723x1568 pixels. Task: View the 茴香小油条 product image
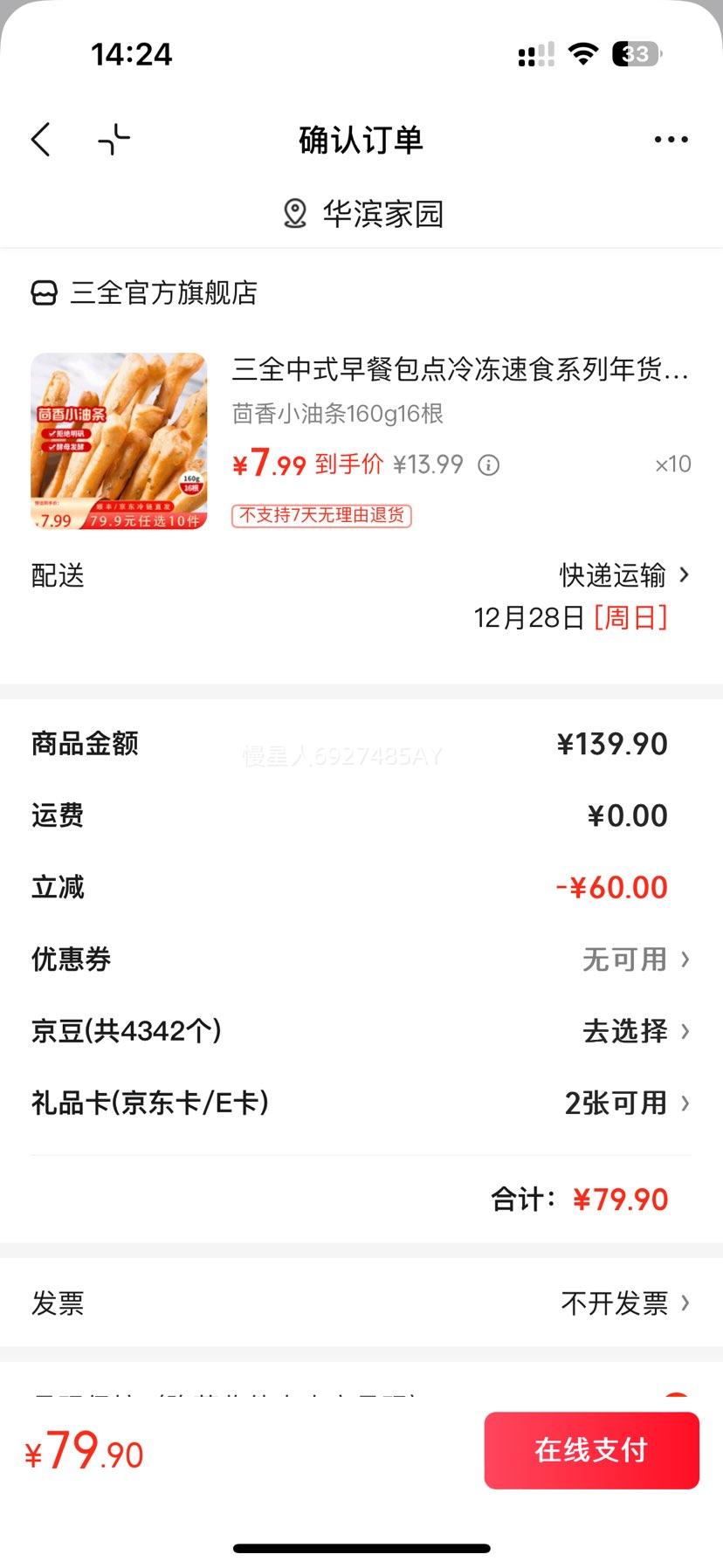119,441
